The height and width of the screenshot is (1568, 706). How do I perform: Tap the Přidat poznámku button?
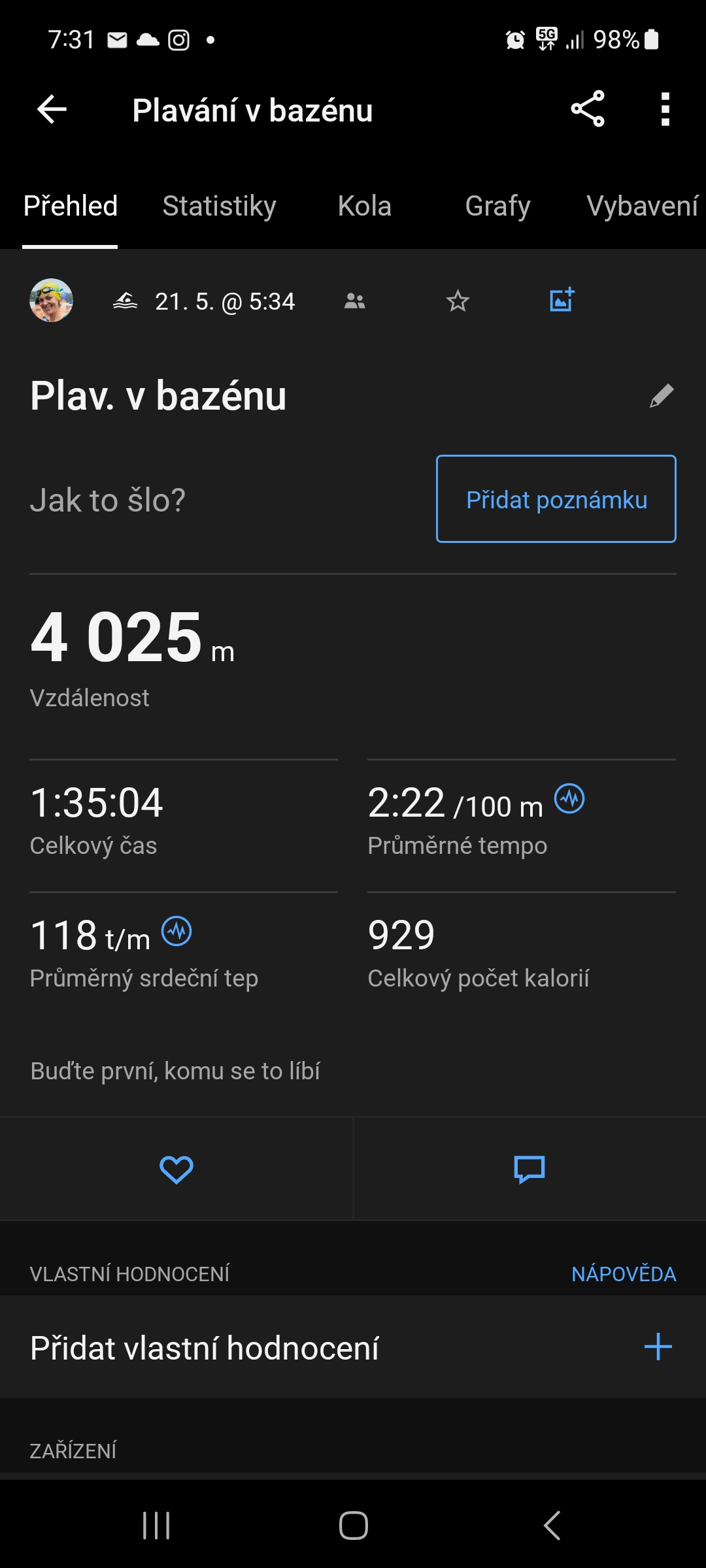(556, 499)
